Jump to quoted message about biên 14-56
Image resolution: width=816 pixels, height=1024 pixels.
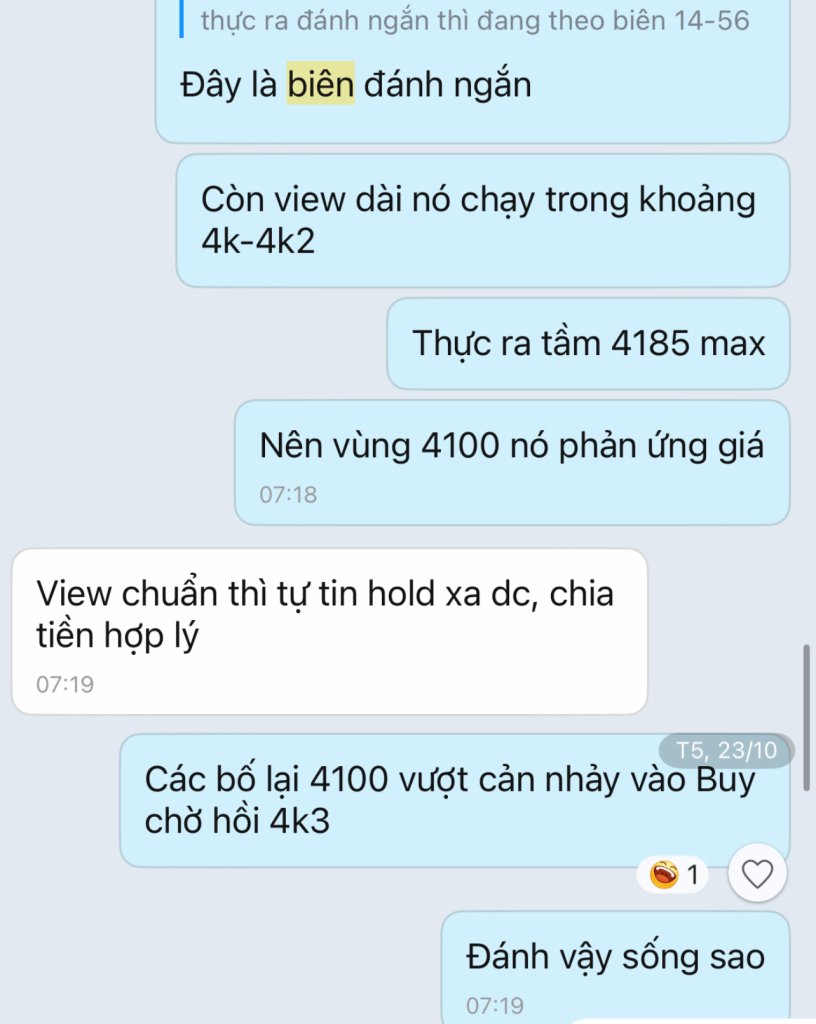pos(474,21)
